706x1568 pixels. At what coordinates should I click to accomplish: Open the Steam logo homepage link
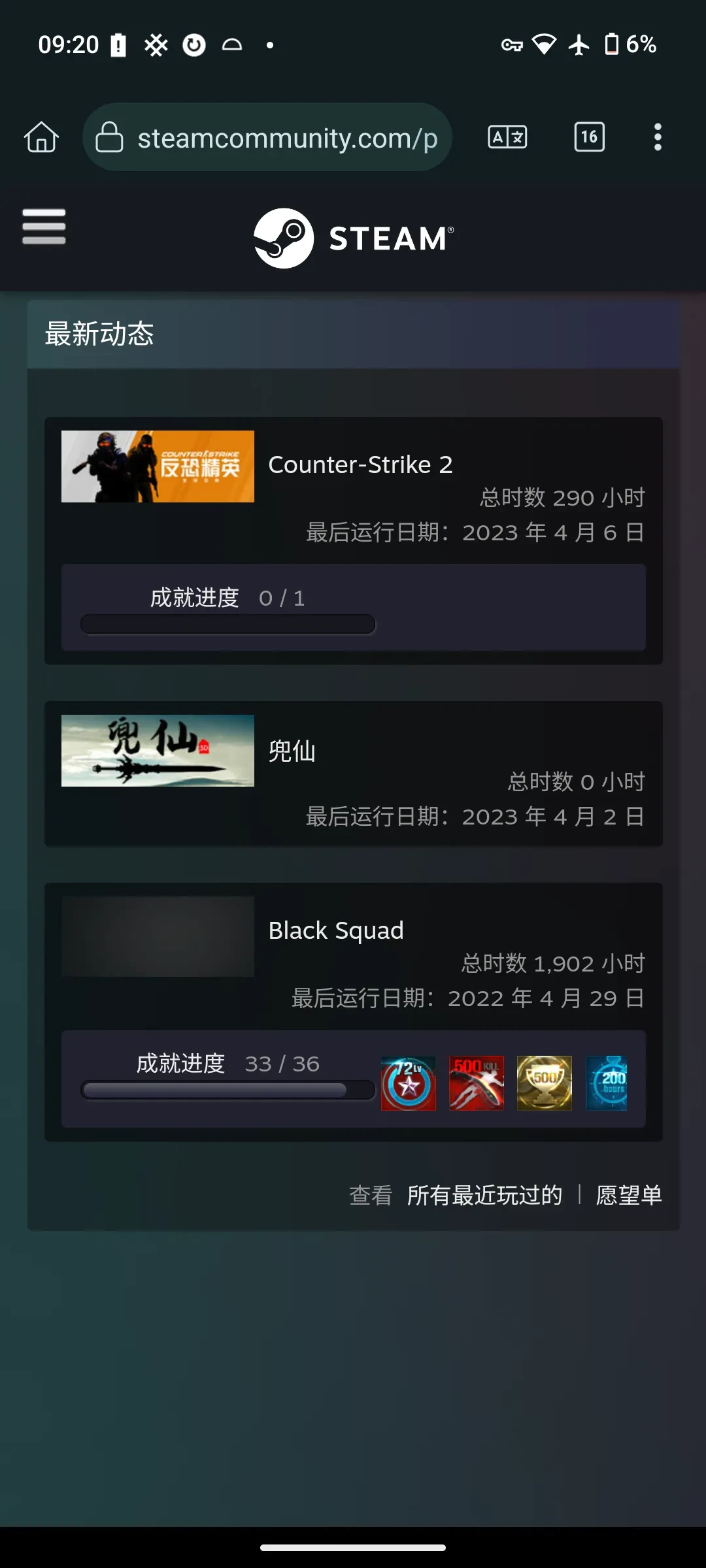[353, 238]
